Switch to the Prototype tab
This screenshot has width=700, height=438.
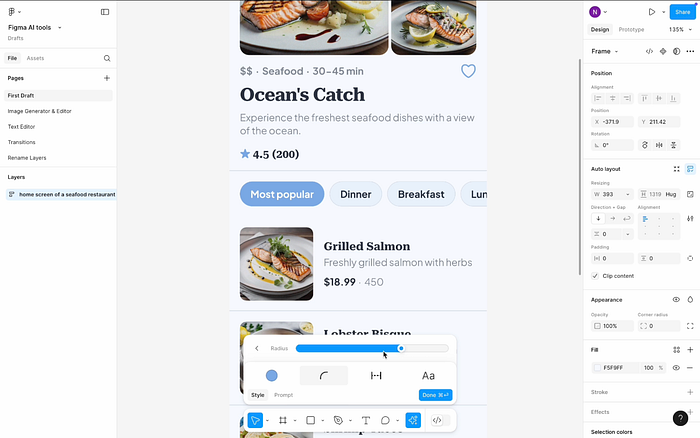(x=632, y=30)
